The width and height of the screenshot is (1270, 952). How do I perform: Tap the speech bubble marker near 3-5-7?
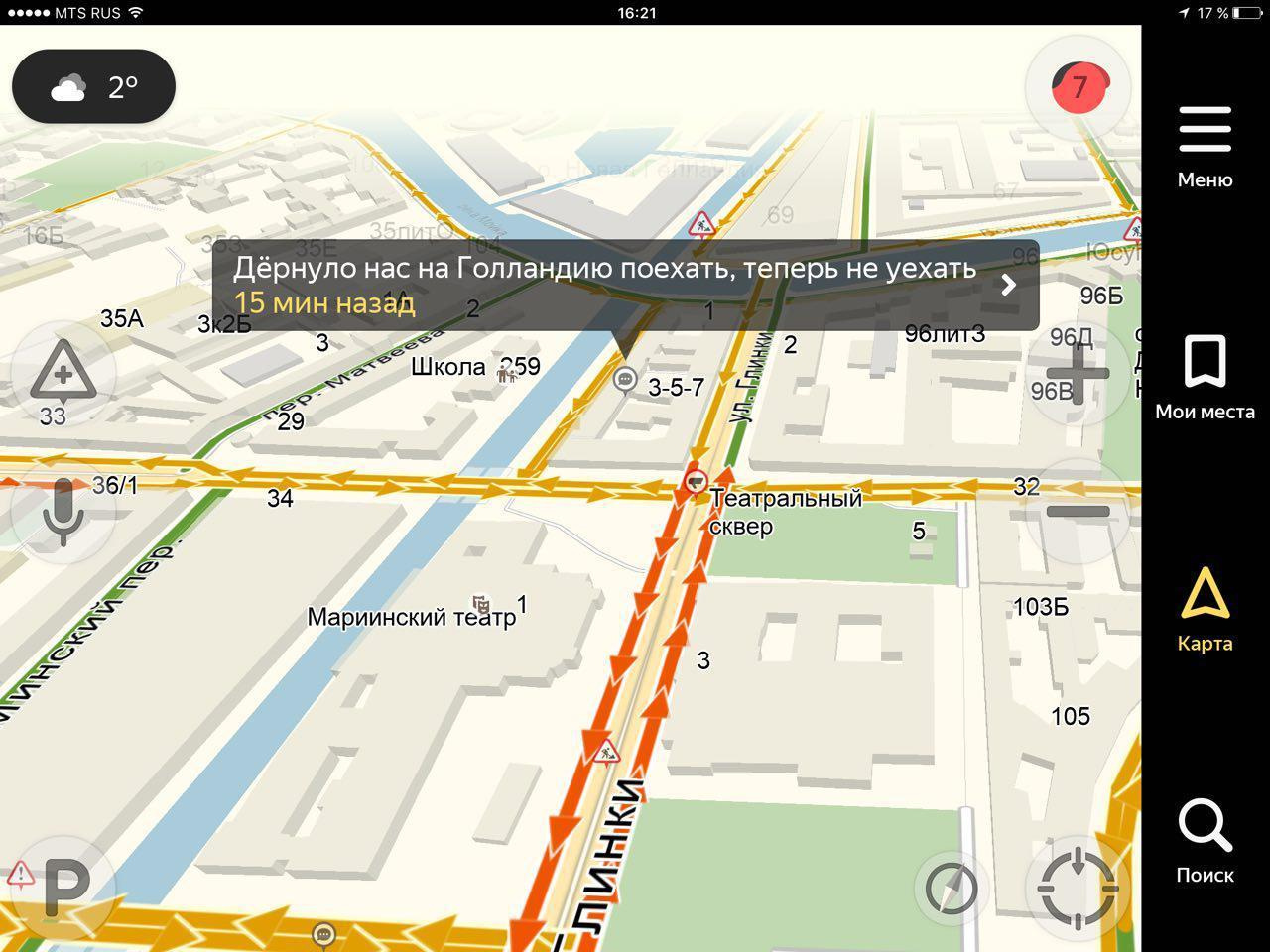[x=625, y=378]
